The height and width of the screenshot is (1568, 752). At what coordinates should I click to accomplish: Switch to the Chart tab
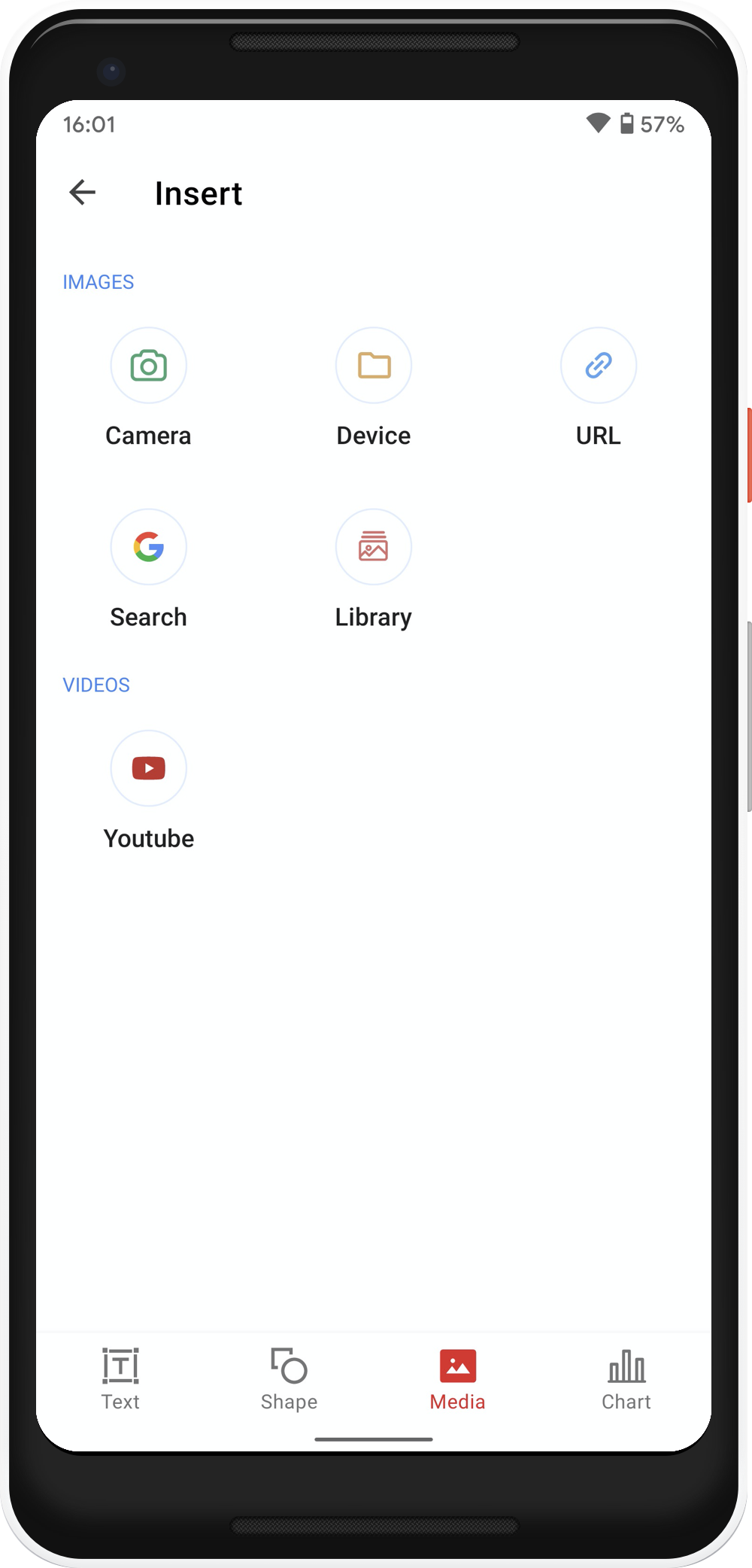click(x=626, y=1378)
